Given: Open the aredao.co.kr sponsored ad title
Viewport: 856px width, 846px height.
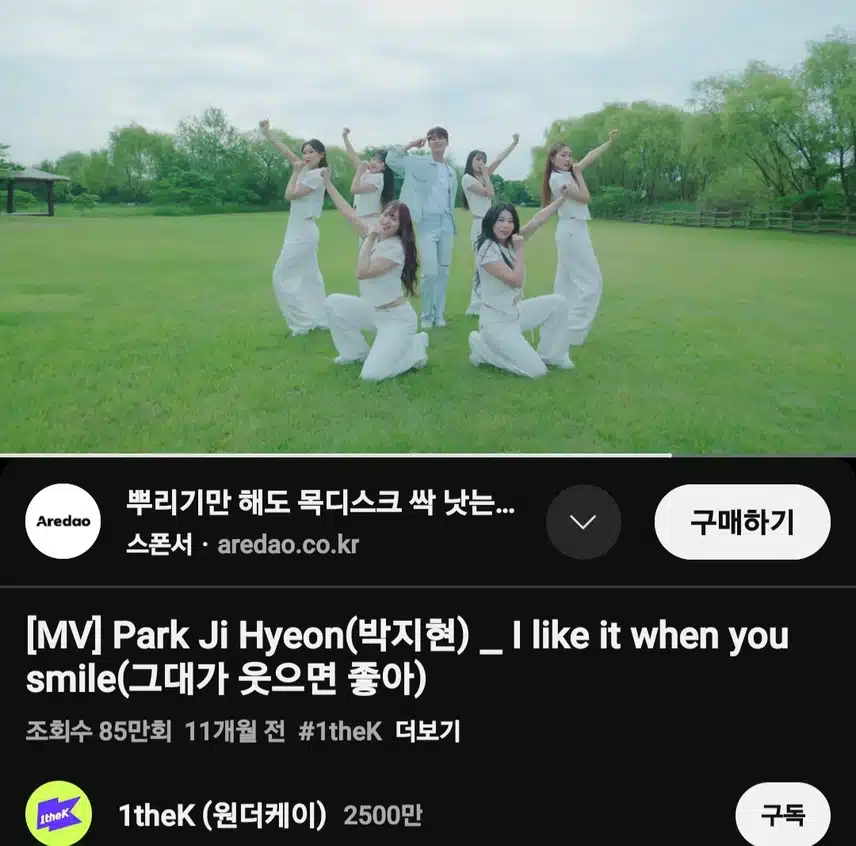Looking at the screenshot, I should click(x=321, y=502).
